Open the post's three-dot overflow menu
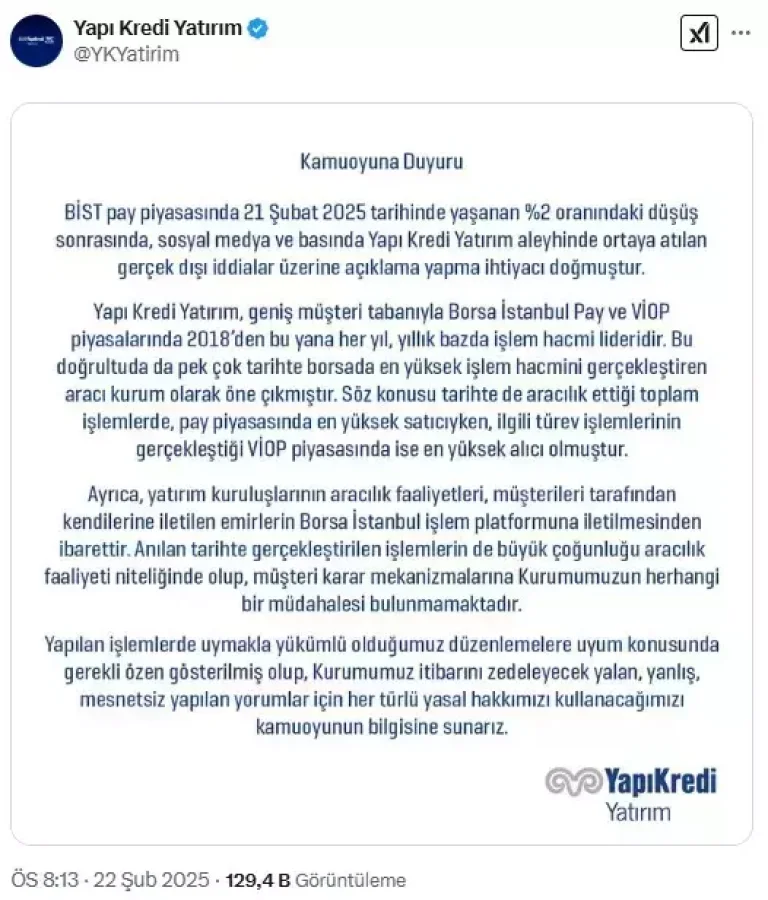This screenshot has height=900, width=768. 741,33
